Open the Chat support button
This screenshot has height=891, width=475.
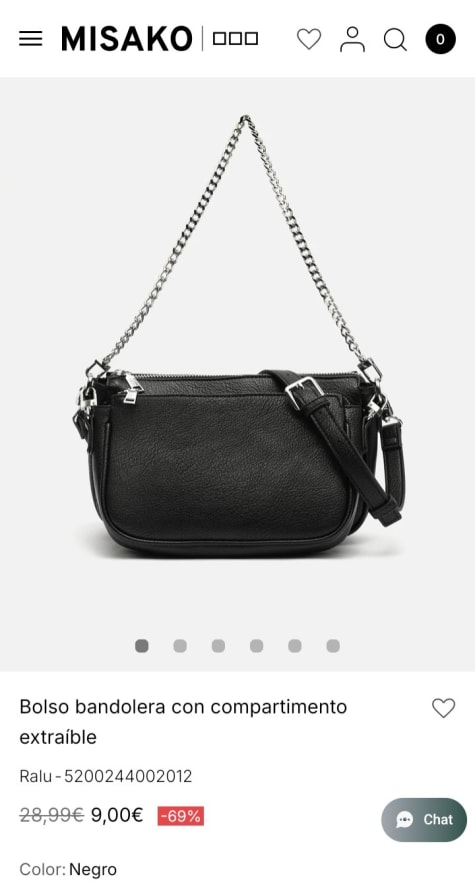click(424, 819)
